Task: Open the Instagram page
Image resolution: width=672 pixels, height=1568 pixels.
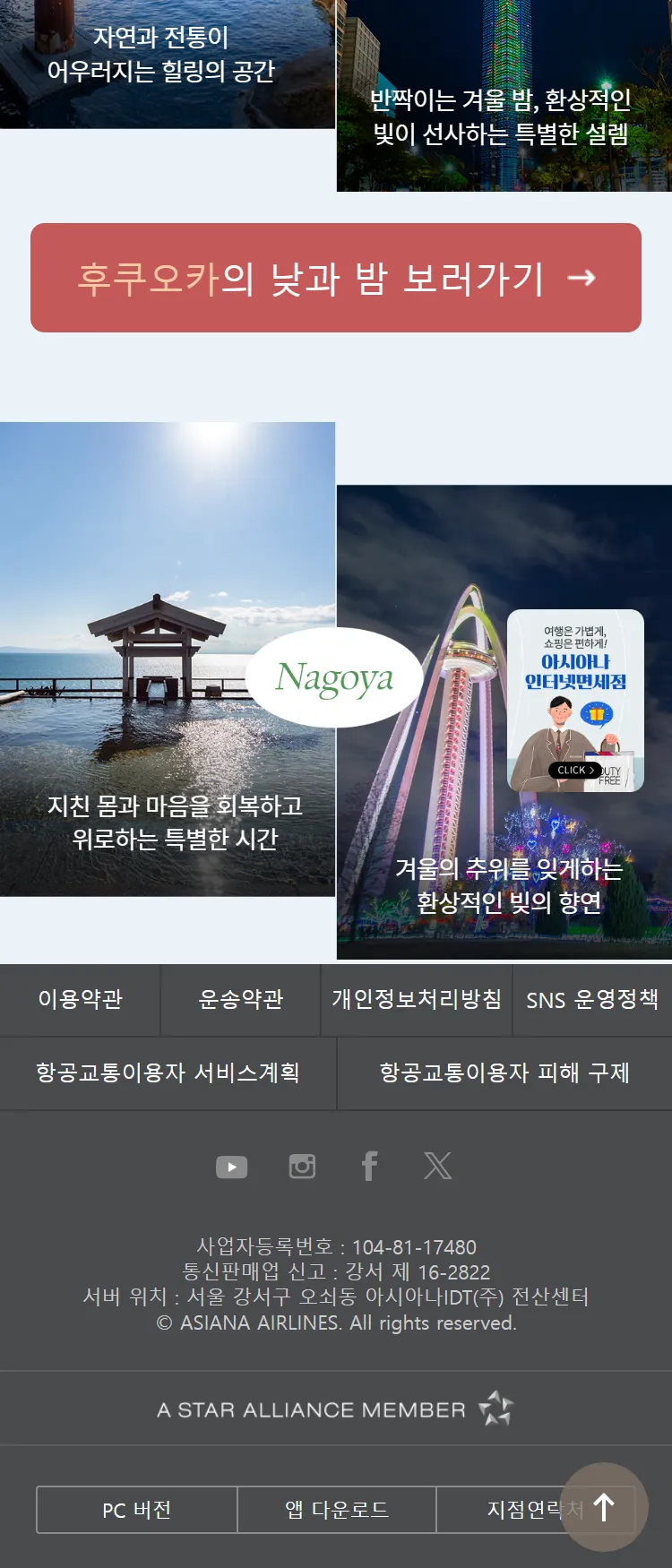Action: pos(302,1167)
